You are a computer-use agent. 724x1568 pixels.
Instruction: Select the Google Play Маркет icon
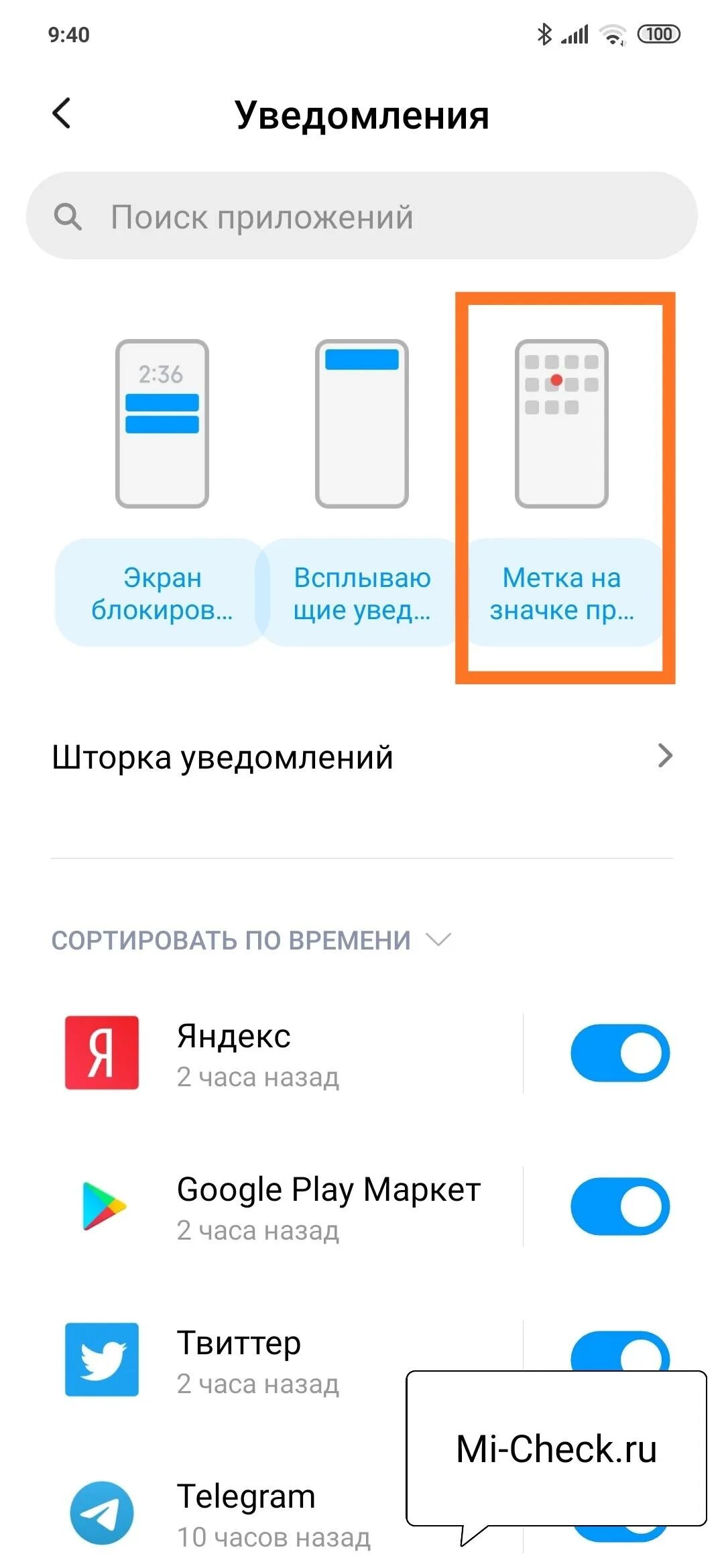point(102,1203)
